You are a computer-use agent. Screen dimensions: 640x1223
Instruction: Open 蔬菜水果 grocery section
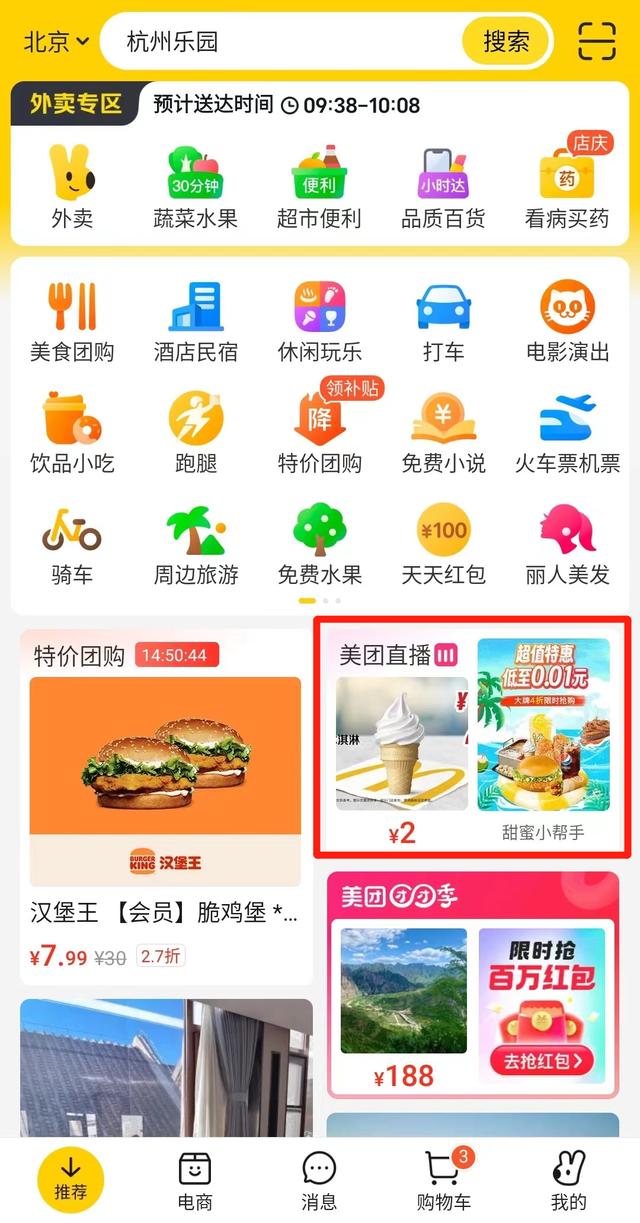pyautogui.click(x=195, y=186)
